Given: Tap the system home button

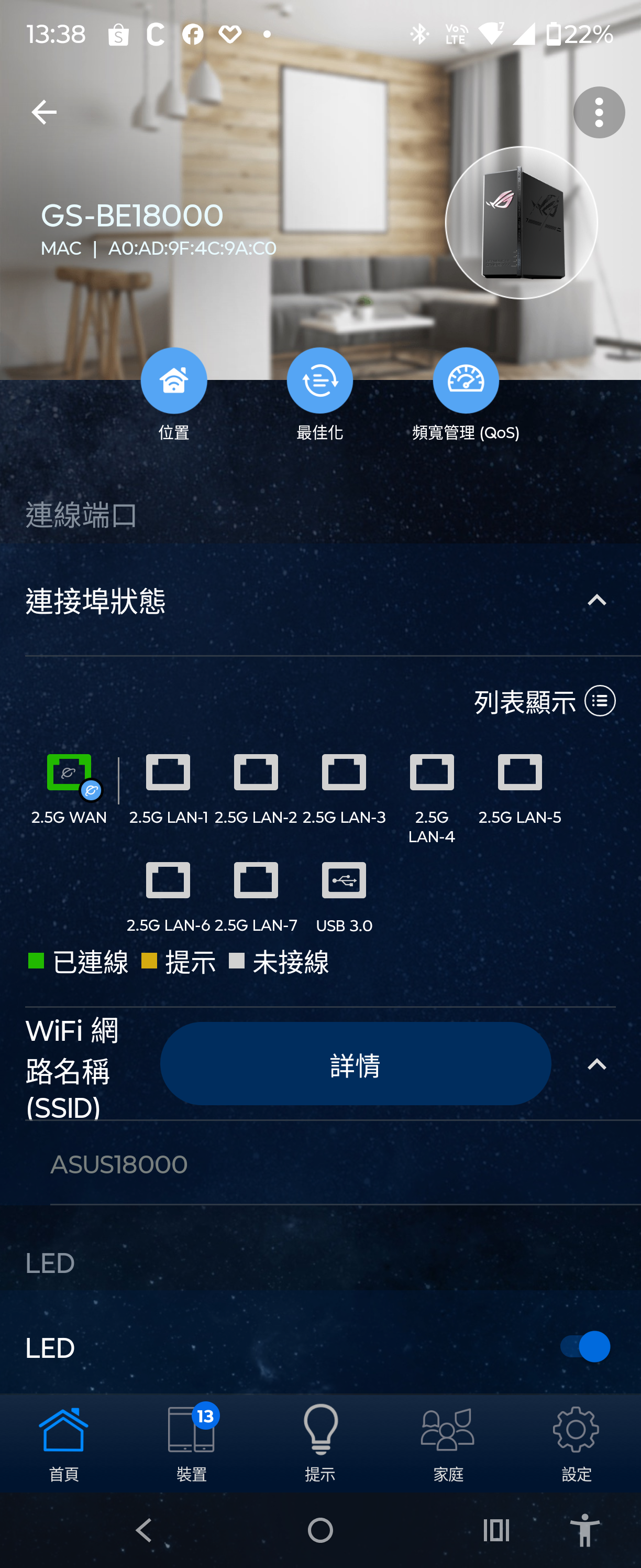Looking at the screenshot, I should coord(320,1530).
